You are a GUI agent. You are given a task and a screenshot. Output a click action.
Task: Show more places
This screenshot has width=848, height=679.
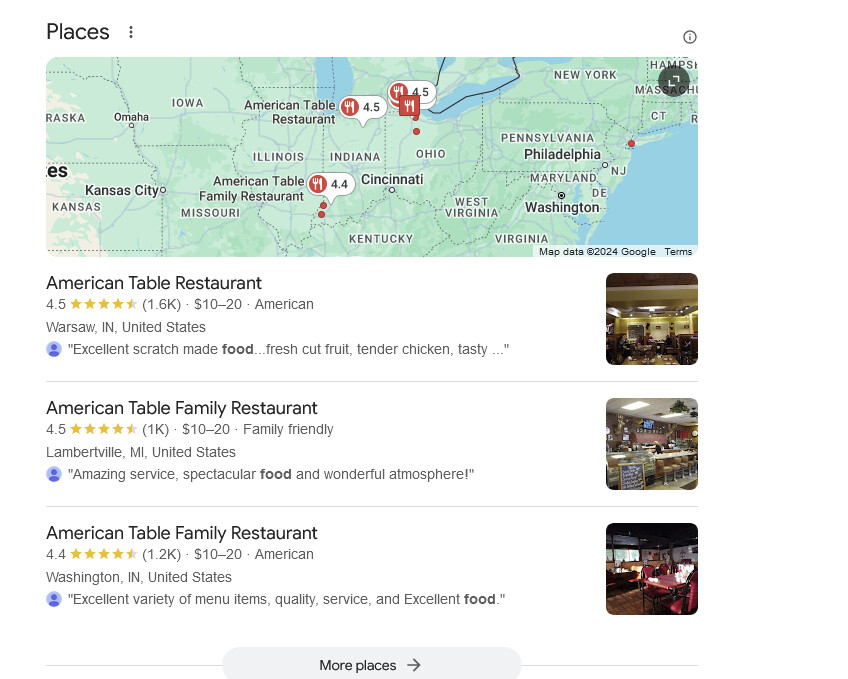coord(371,665)
